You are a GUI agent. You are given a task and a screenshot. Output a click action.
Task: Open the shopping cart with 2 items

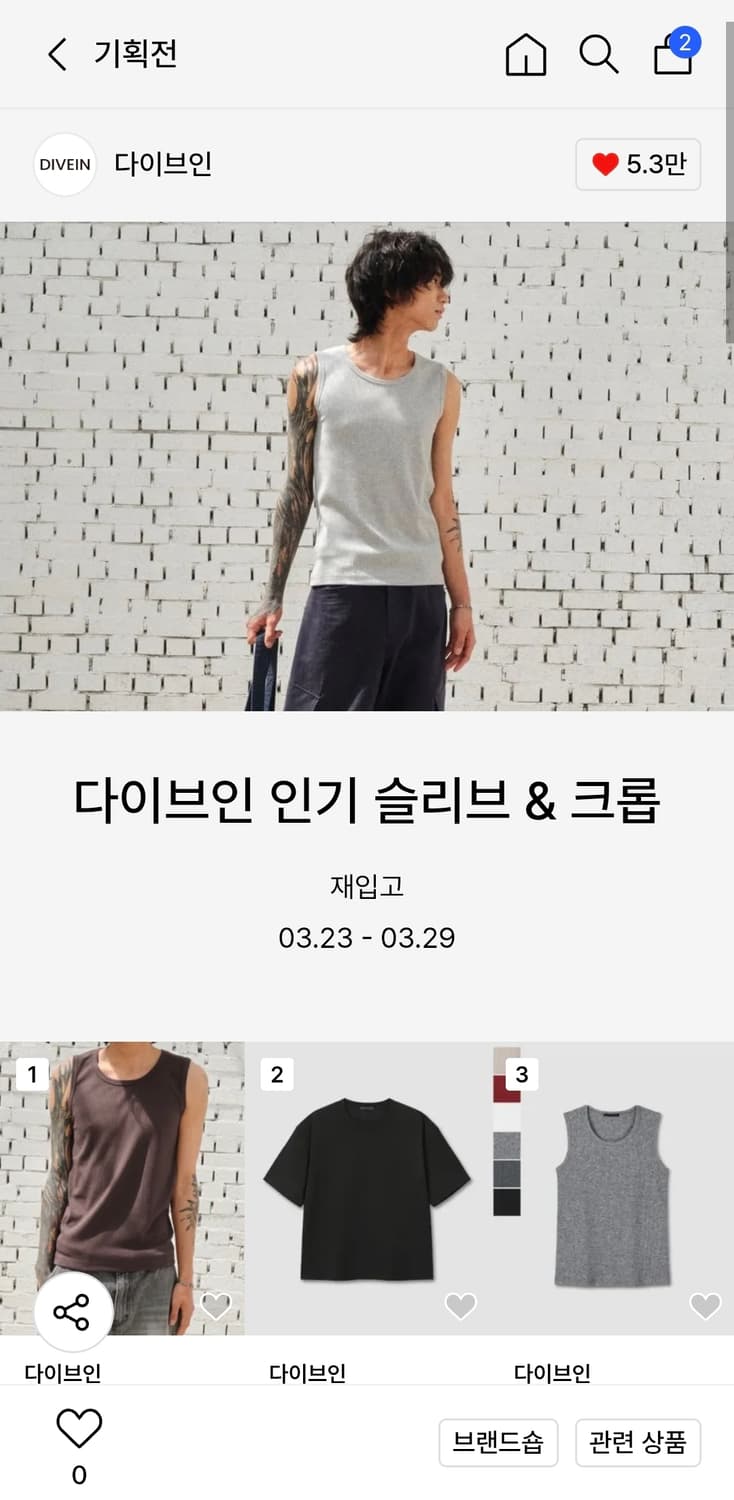pyautogui.click(x=673, y=57)
